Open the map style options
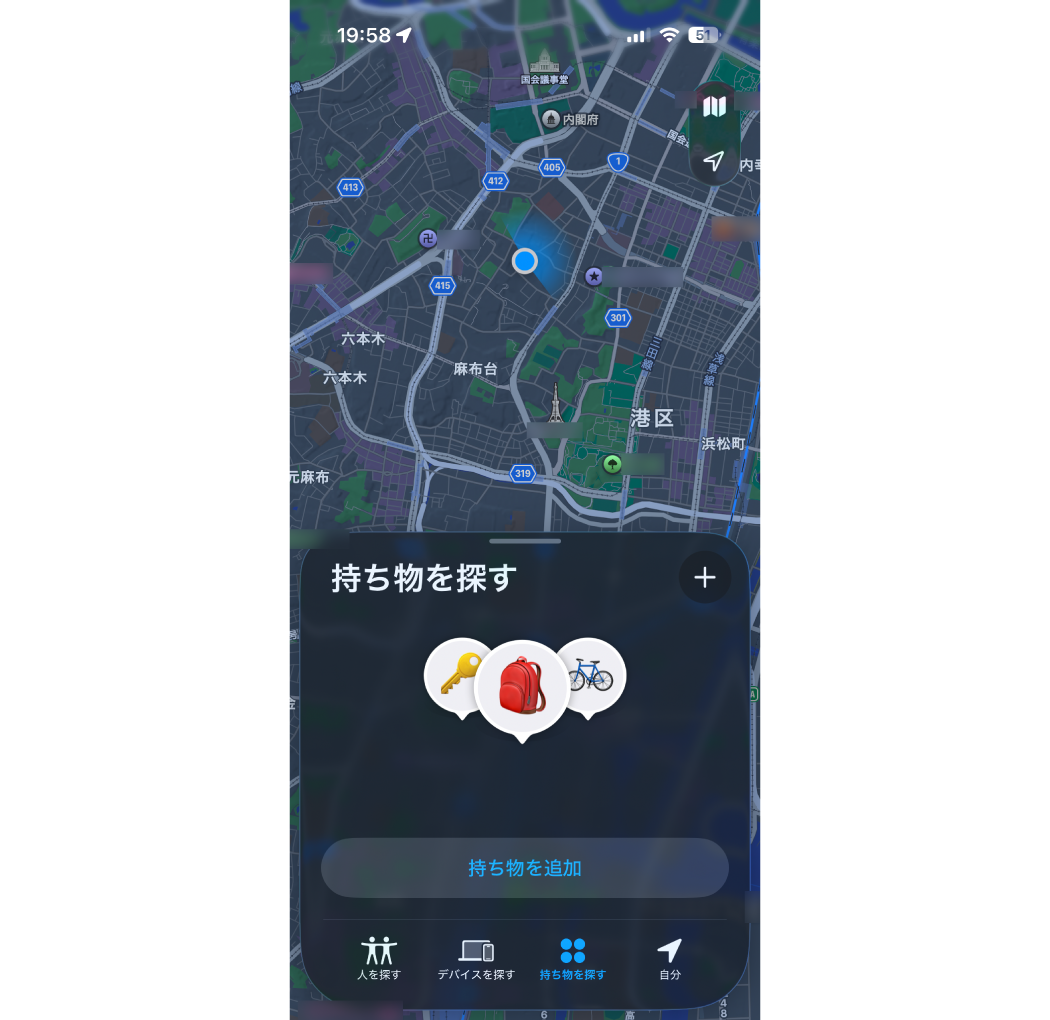This screenshot has width=1050, height=1020. (x=714, y=106)
